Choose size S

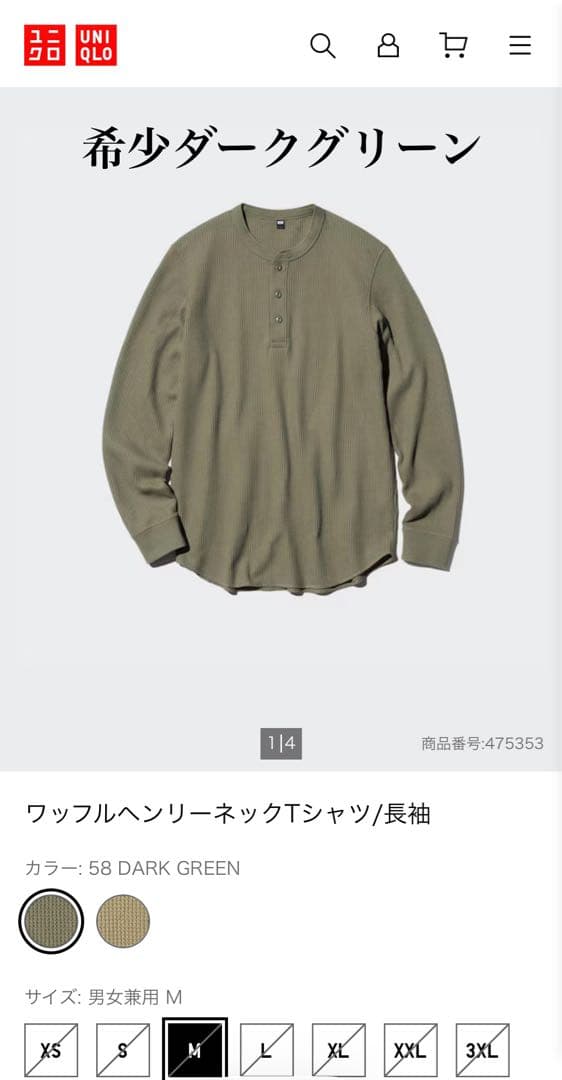[123, 1050]
